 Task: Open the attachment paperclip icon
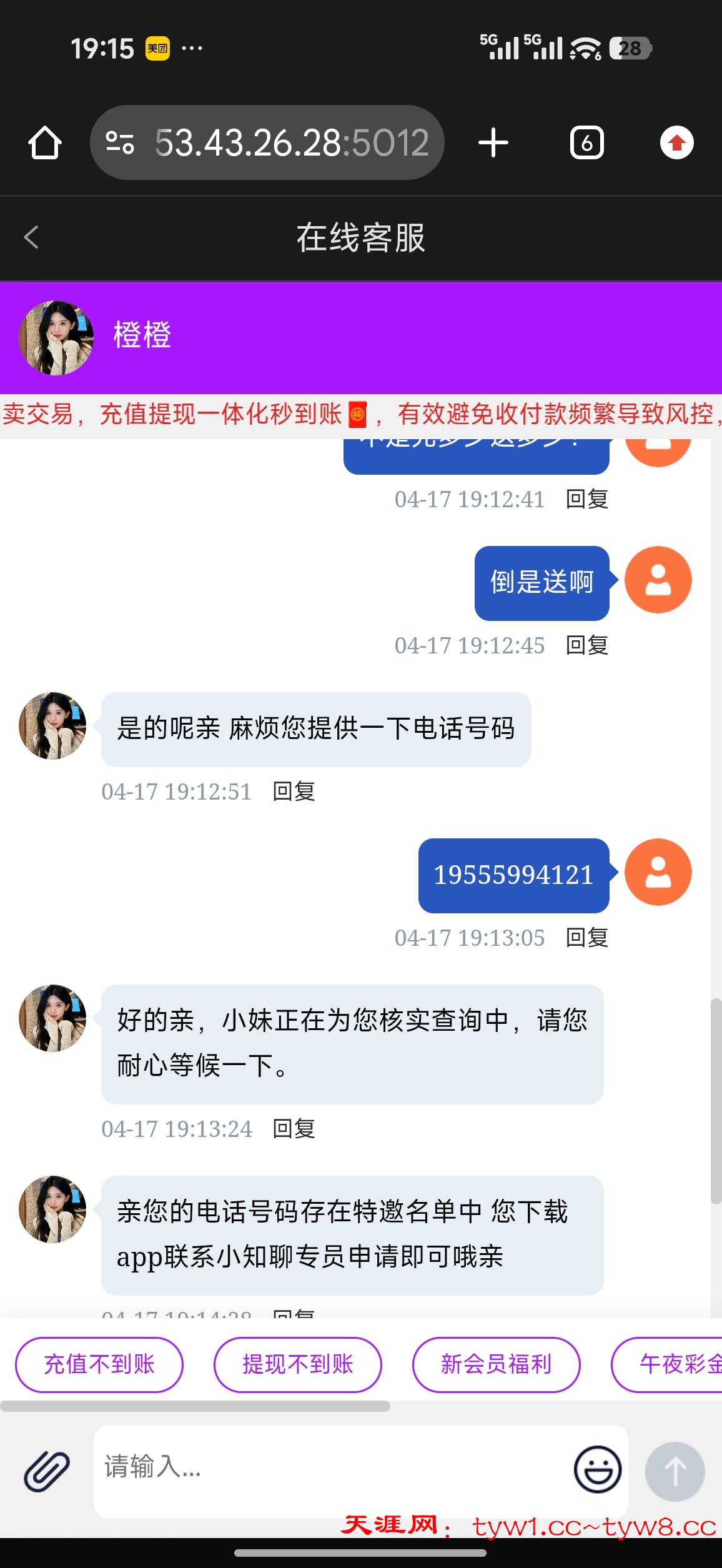pos(47,1470)
